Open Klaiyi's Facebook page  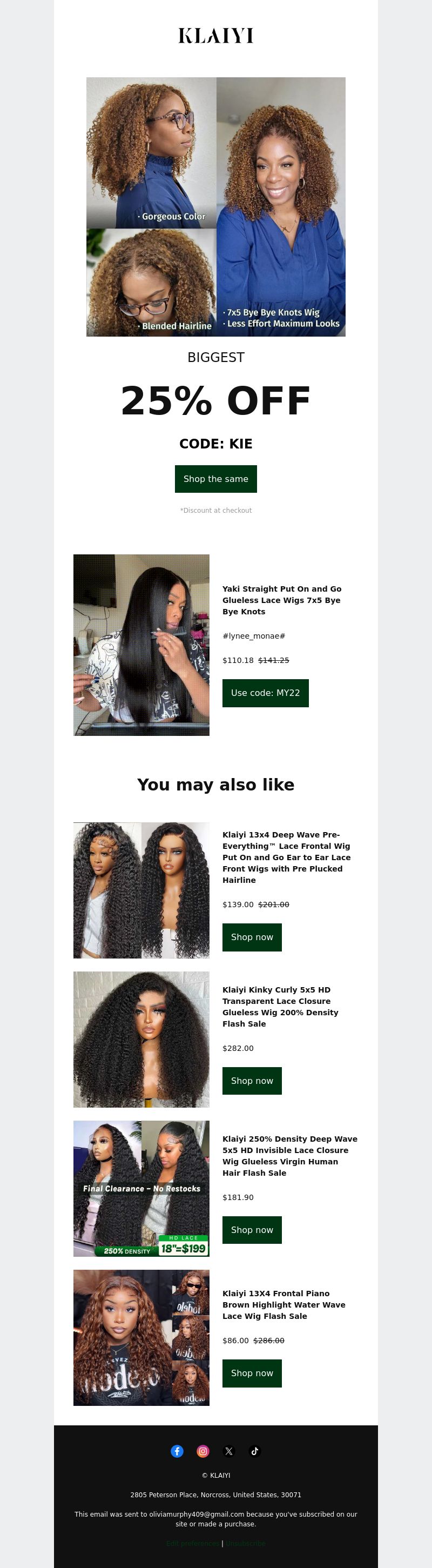(x=177, y=1451)
